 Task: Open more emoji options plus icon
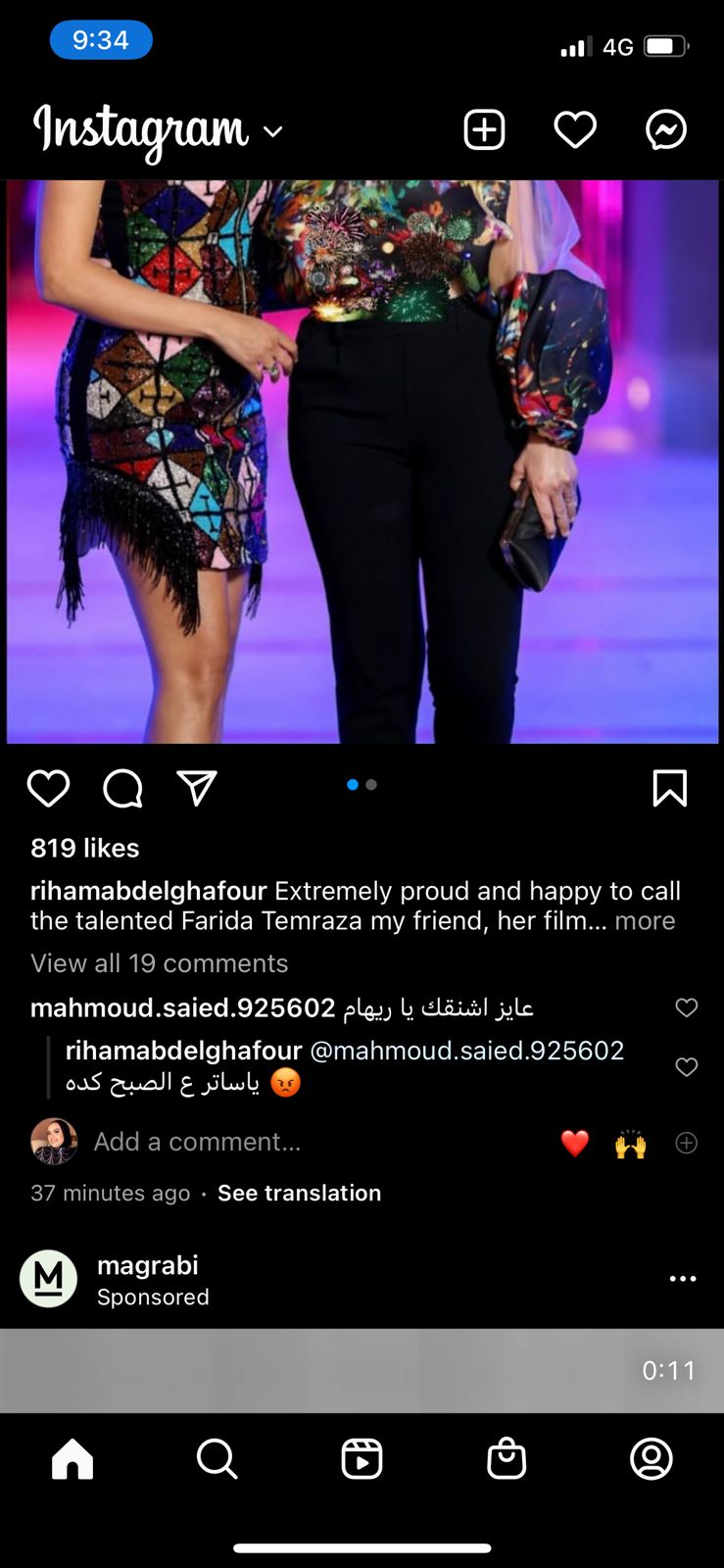tap(687, 1143)
